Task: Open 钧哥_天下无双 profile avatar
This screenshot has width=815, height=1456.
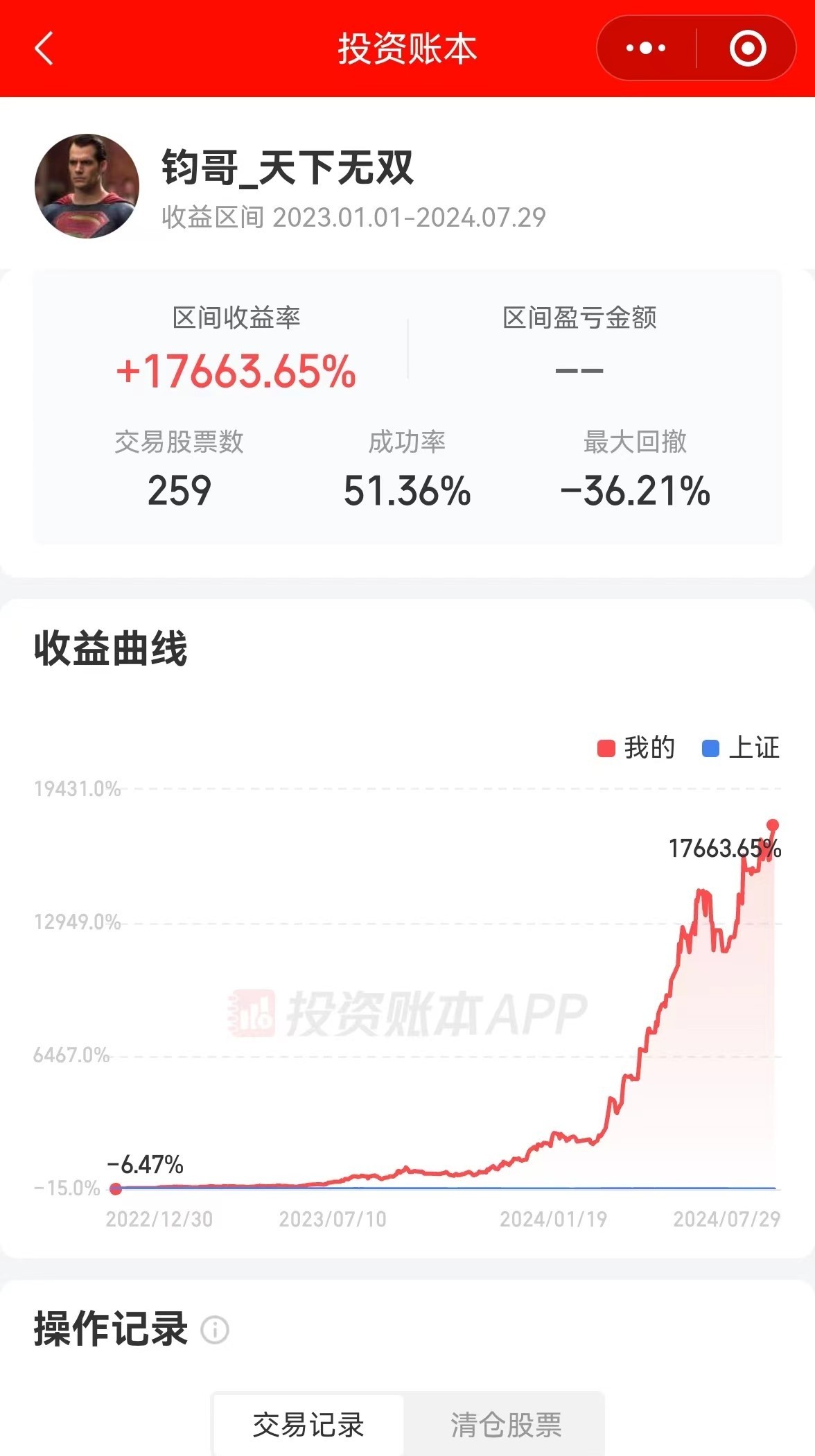Action: coord(87,186)
